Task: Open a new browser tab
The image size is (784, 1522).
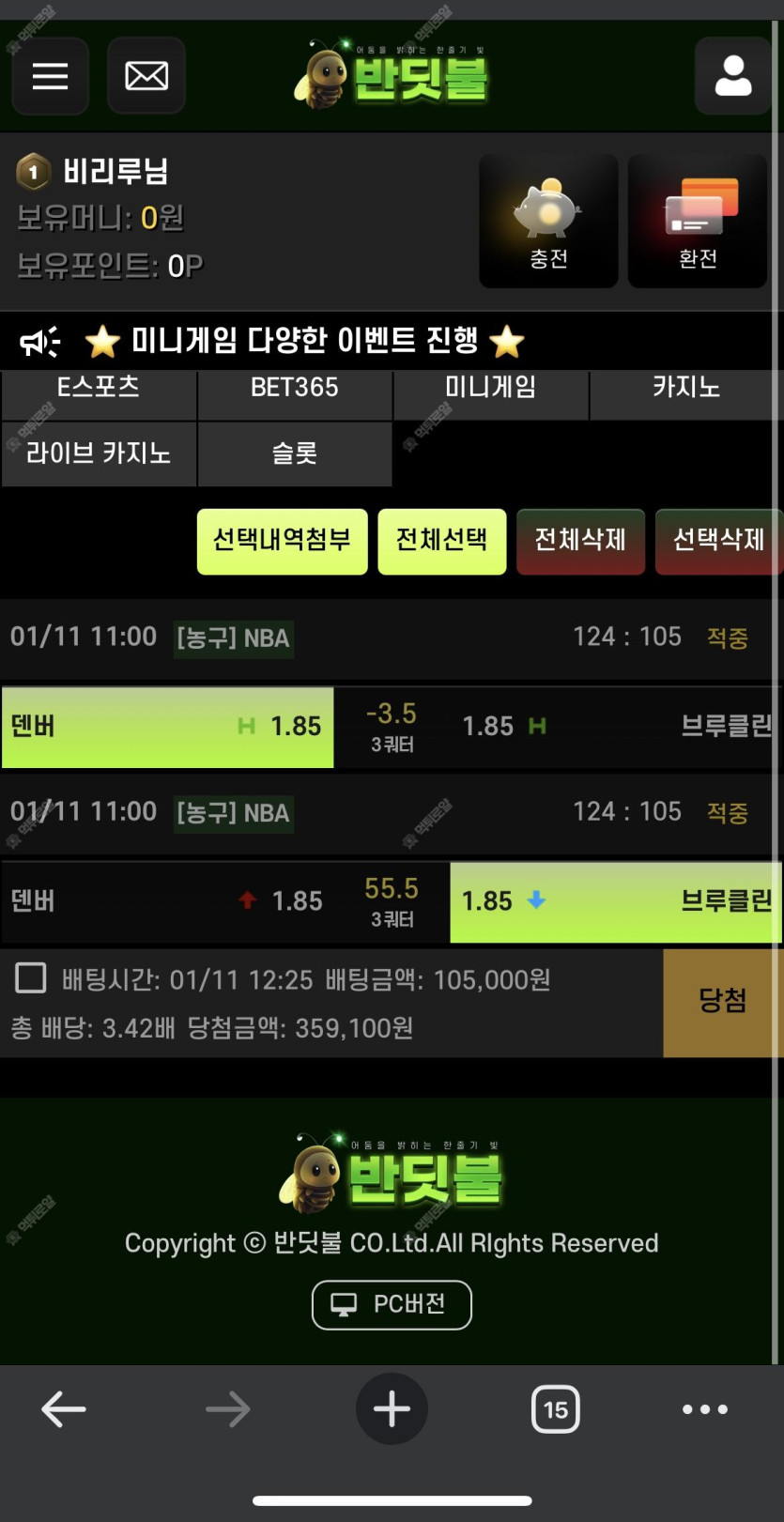Action: [x=392, y=1409]
